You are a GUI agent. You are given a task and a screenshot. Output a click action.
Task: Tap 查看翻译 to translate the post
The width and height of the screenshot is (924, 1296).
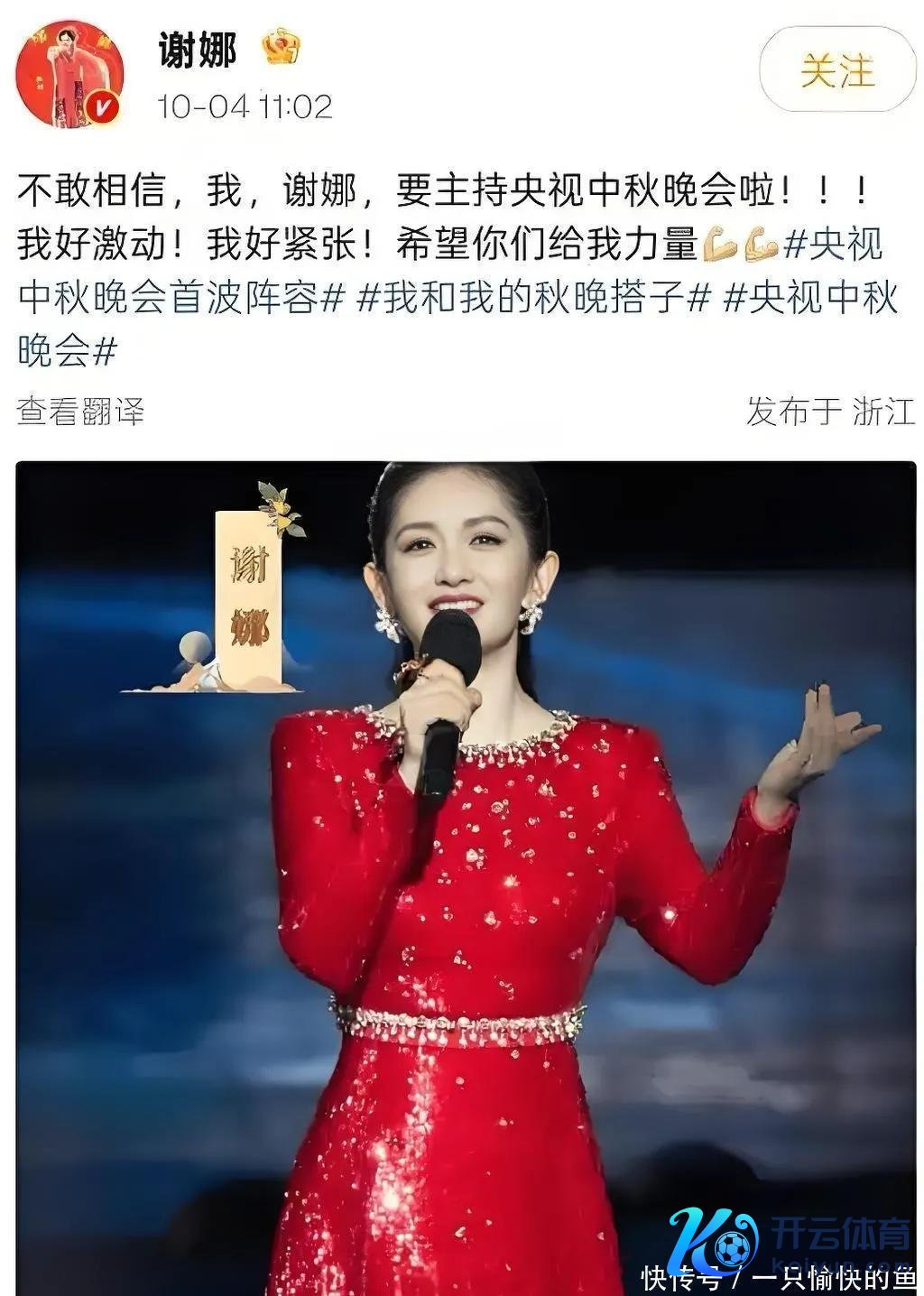coord(80,412)
